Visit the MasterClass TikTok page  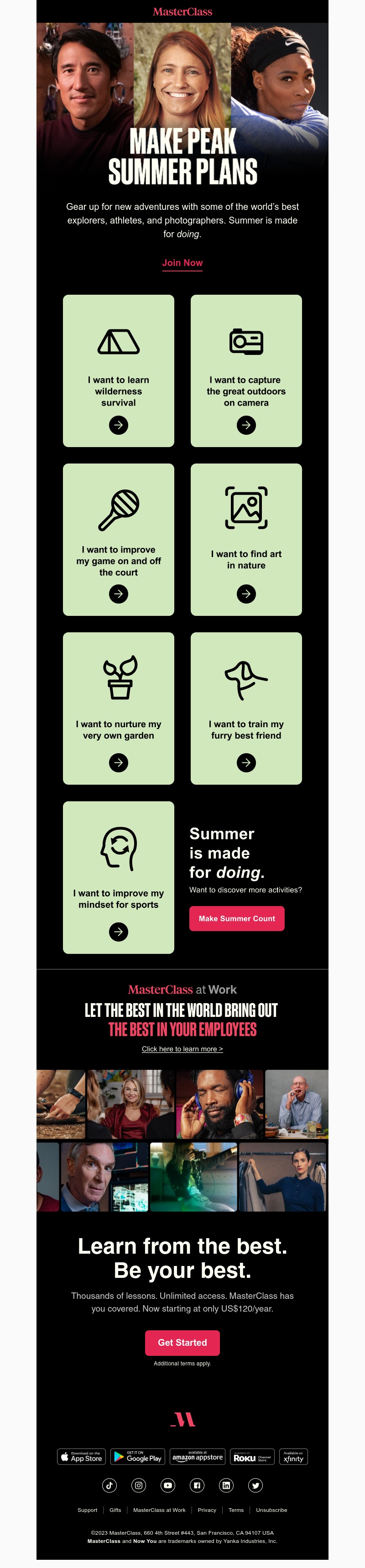click(109, 1485)
